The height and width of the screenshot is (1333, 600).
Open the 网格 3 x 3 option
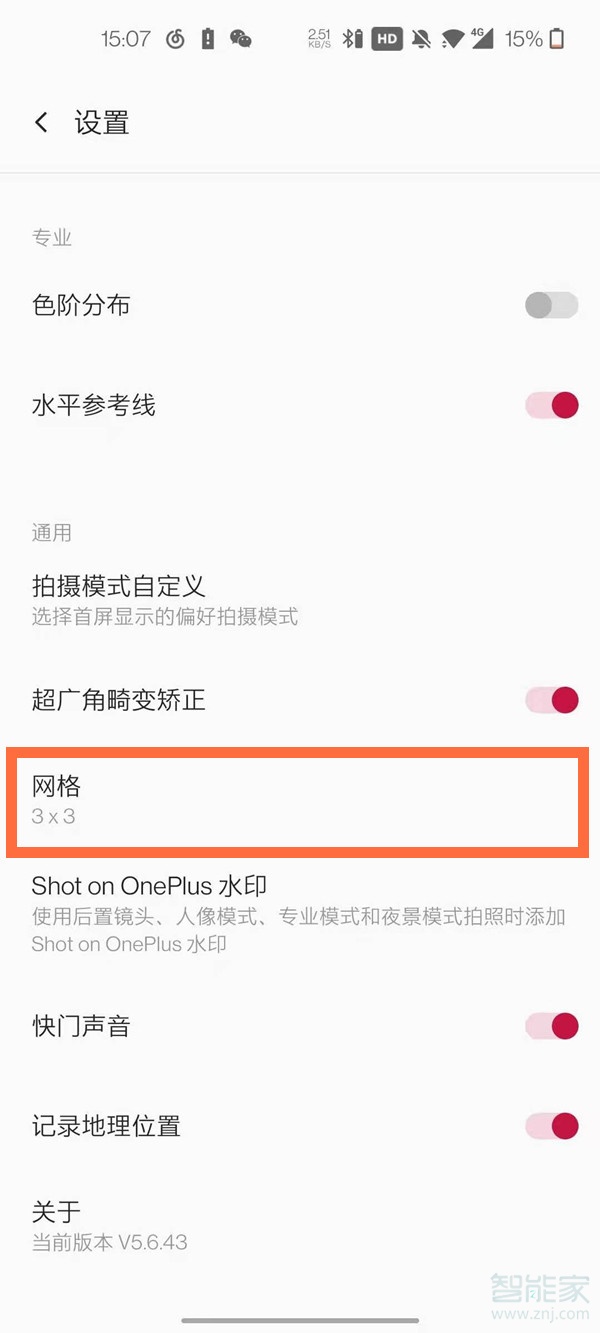click(x=297, y=801)
